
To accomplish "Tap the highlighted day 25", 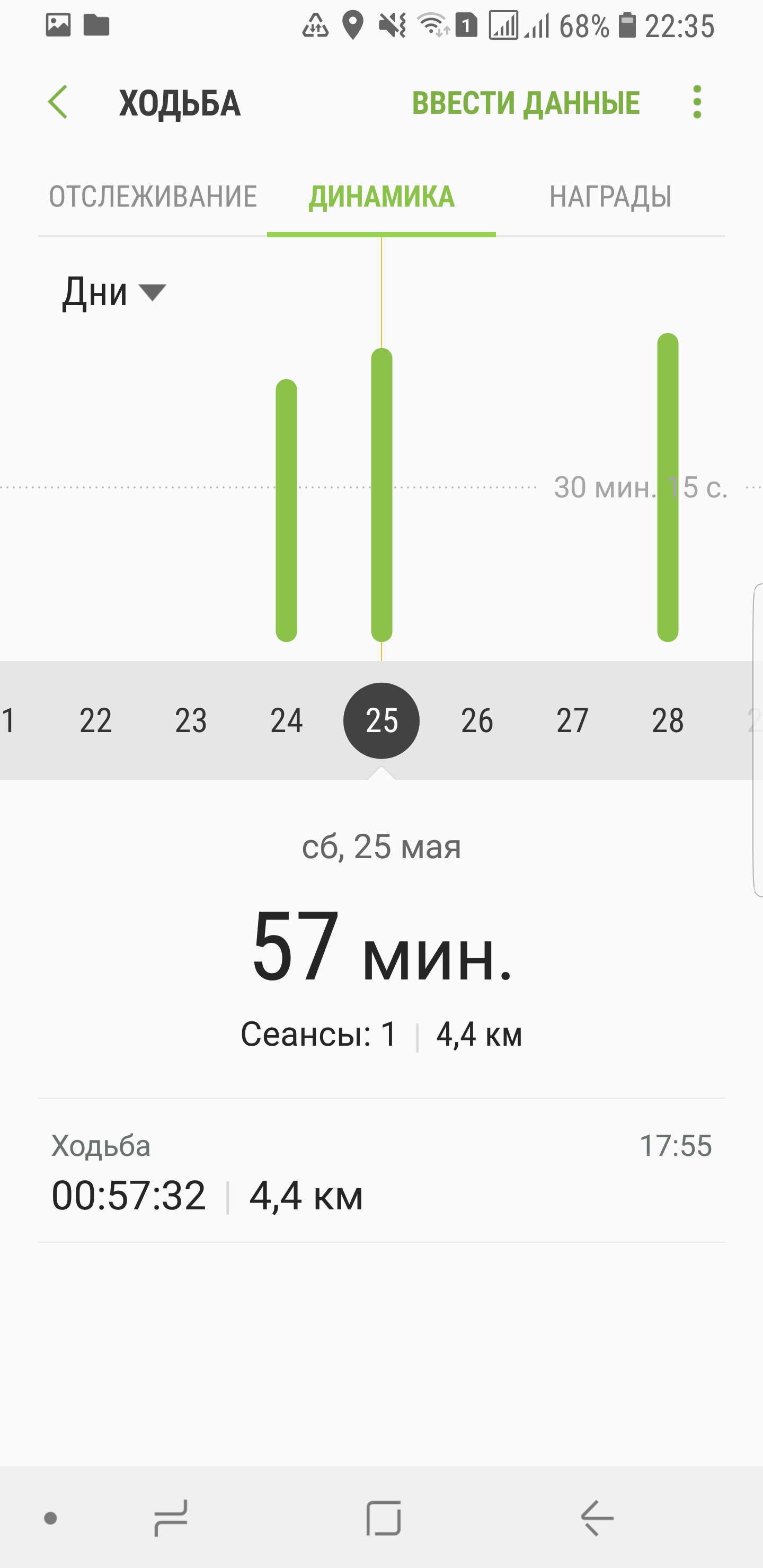I will (x=381, y=720).
